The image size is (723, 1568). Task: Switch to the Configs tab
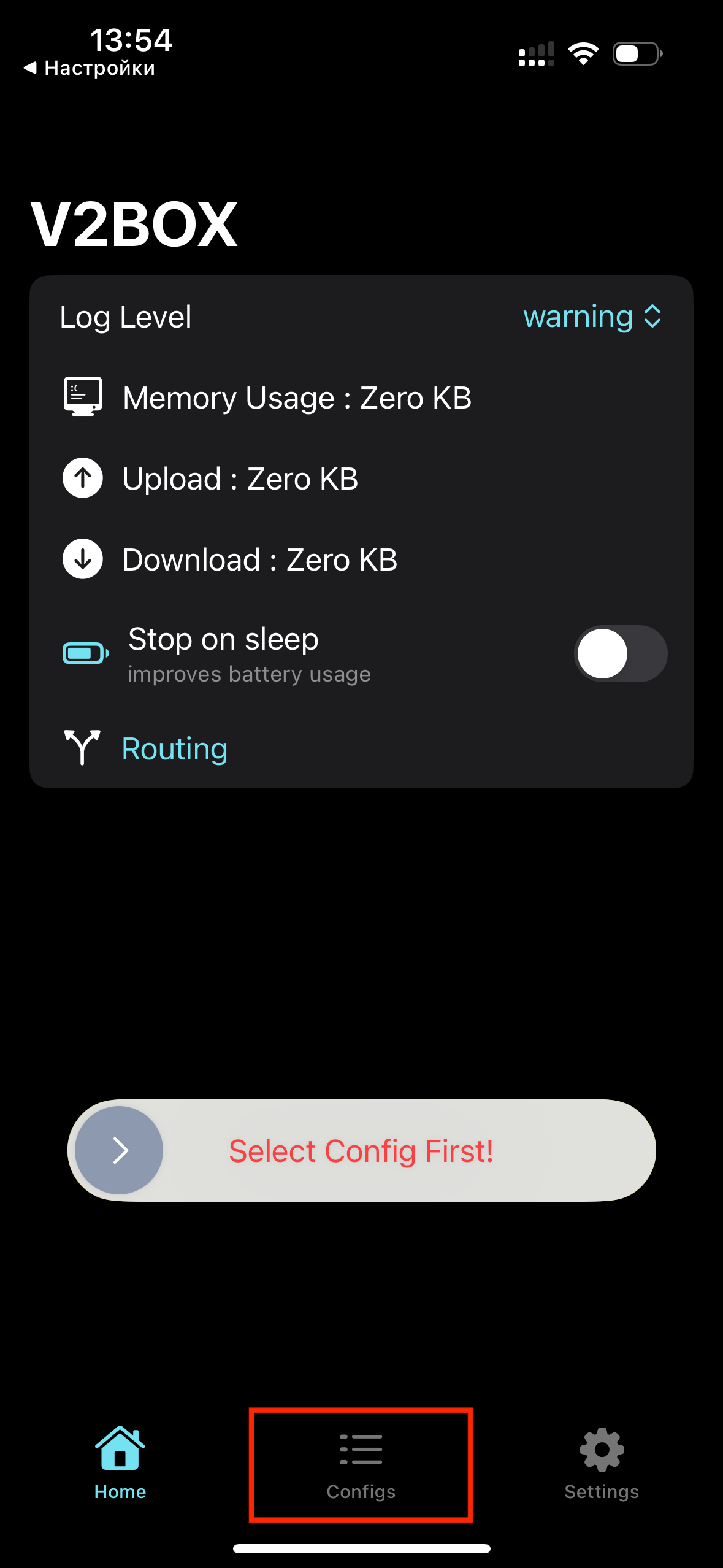click(361, 1466)
